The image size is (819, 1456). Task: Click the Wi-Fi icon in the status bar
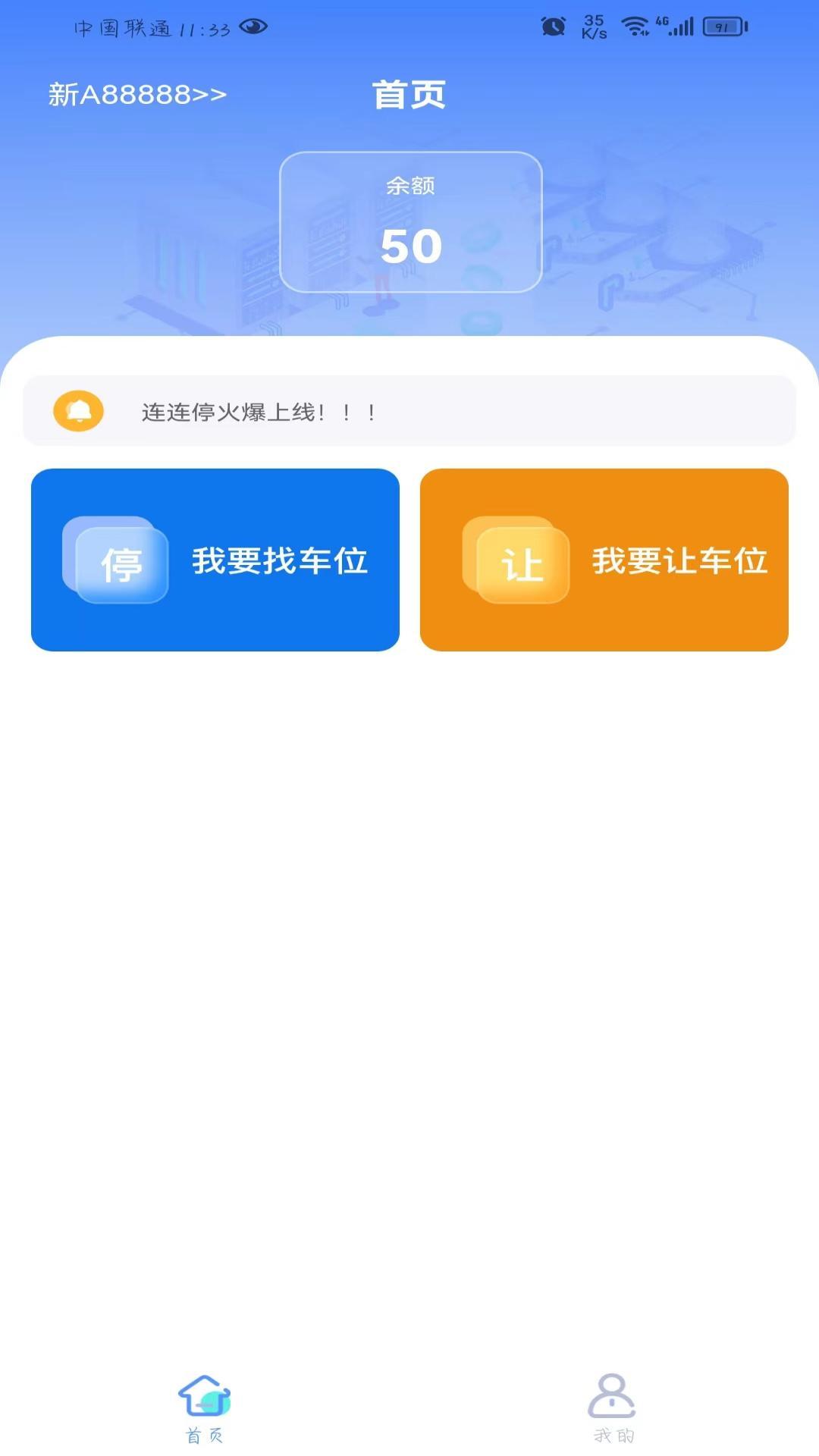pyautogui.click(x=635, y=25)
